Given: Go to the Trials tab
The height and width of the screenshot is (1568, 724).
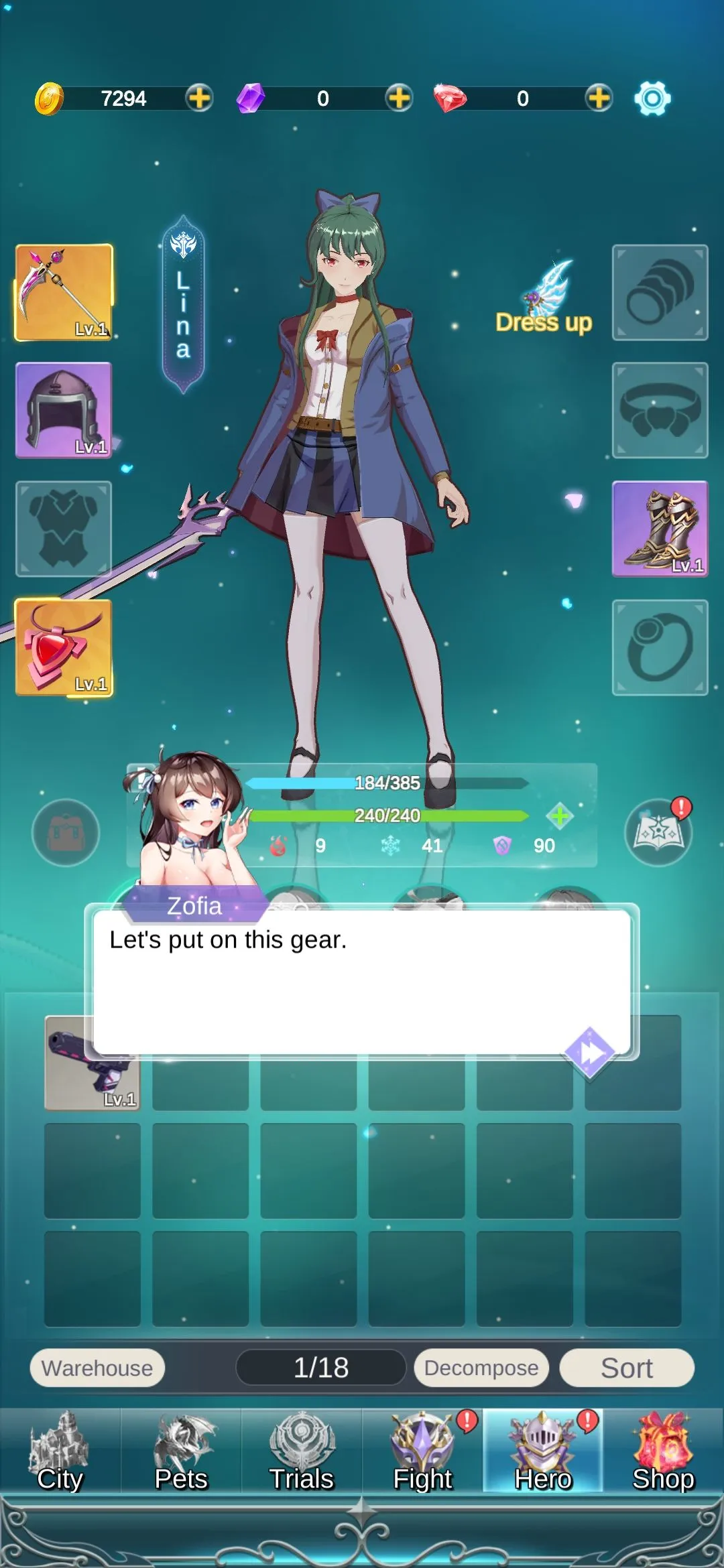Looking at the screenshot, I should tap(302, 1451).
